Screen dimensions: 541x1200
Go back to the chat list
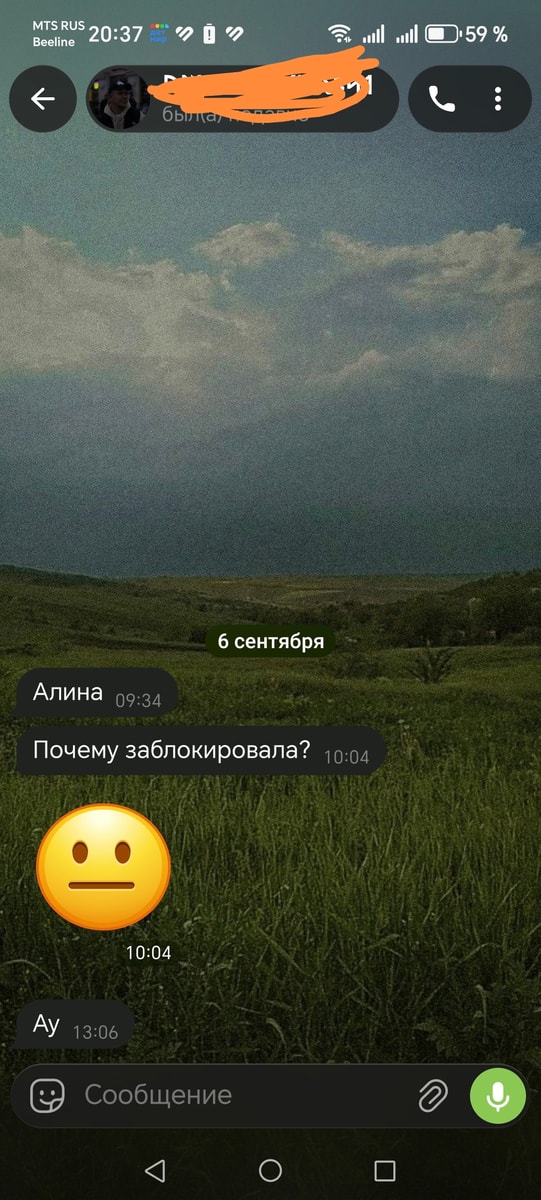pos(43,99)
